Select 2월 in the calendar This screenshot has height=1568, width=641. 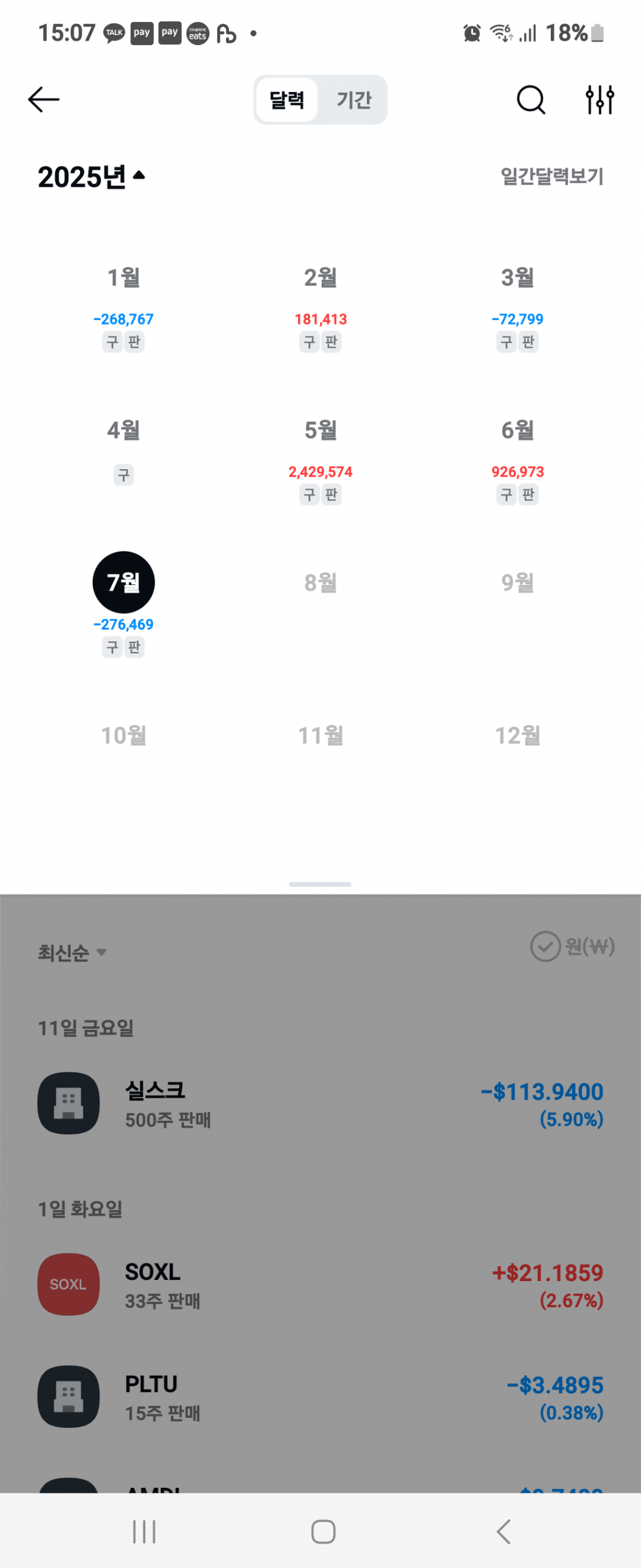[320, 278]
